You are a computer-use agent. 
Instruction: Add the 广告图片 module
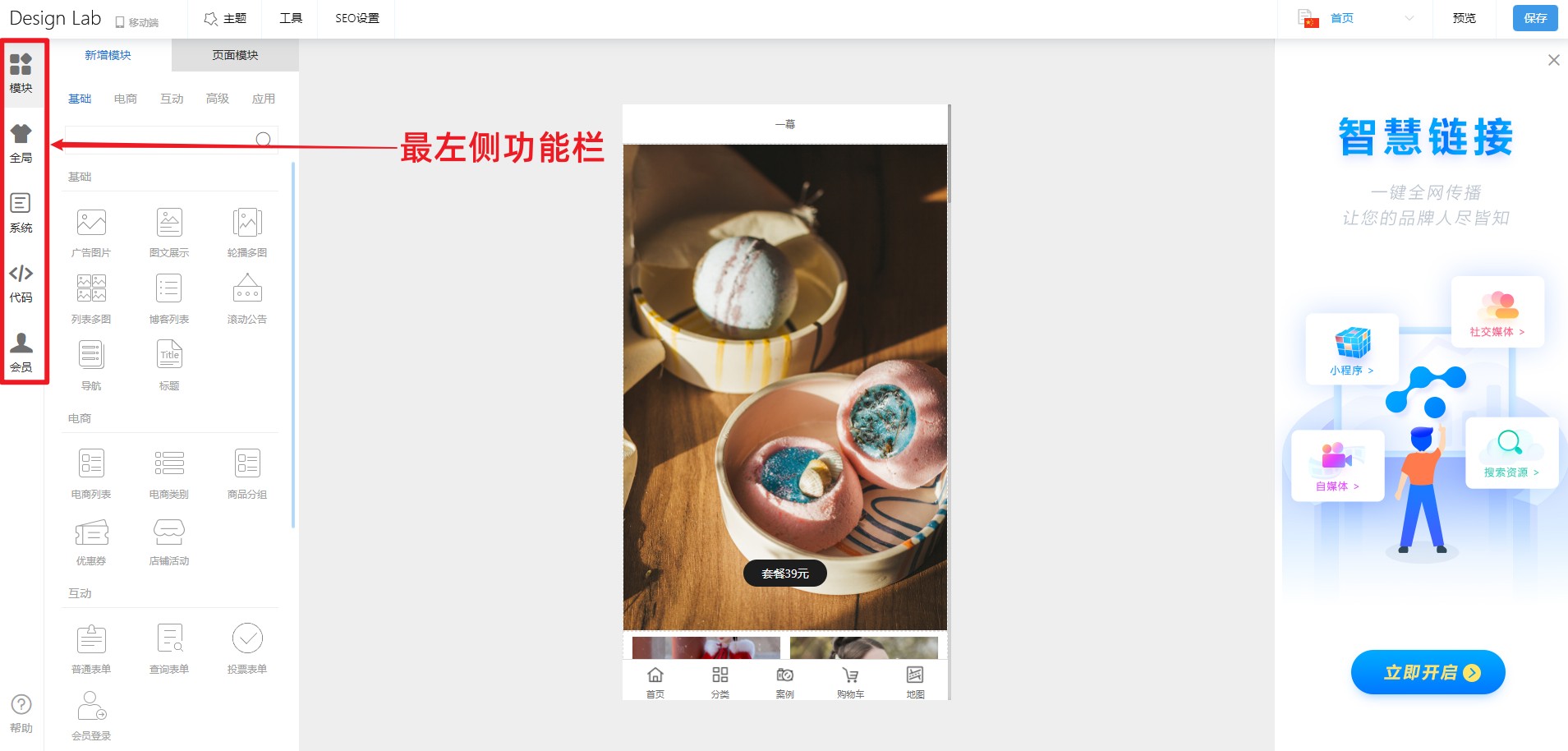pyautogui.click(x=91, y=231)
